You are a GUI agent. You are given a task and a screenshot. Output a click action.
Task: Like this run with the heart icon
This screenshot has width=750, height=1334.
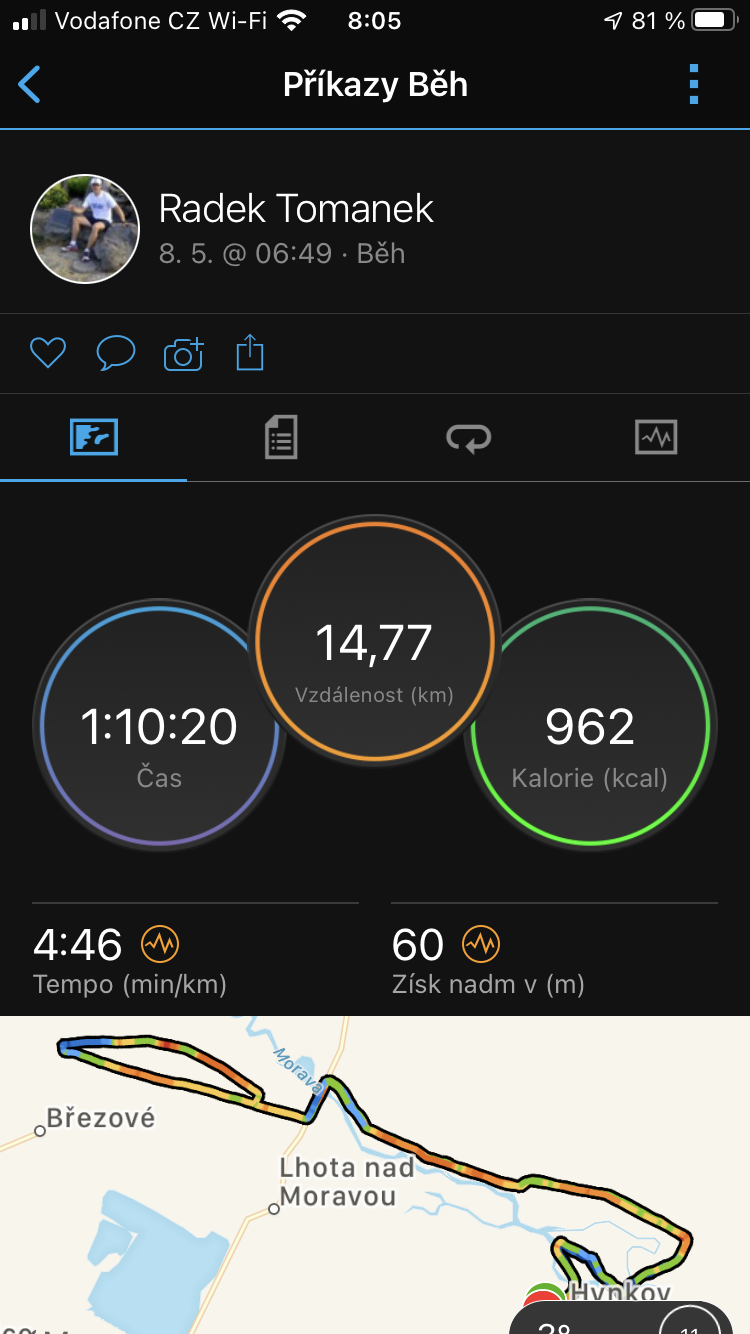click(x=47, y=353)
